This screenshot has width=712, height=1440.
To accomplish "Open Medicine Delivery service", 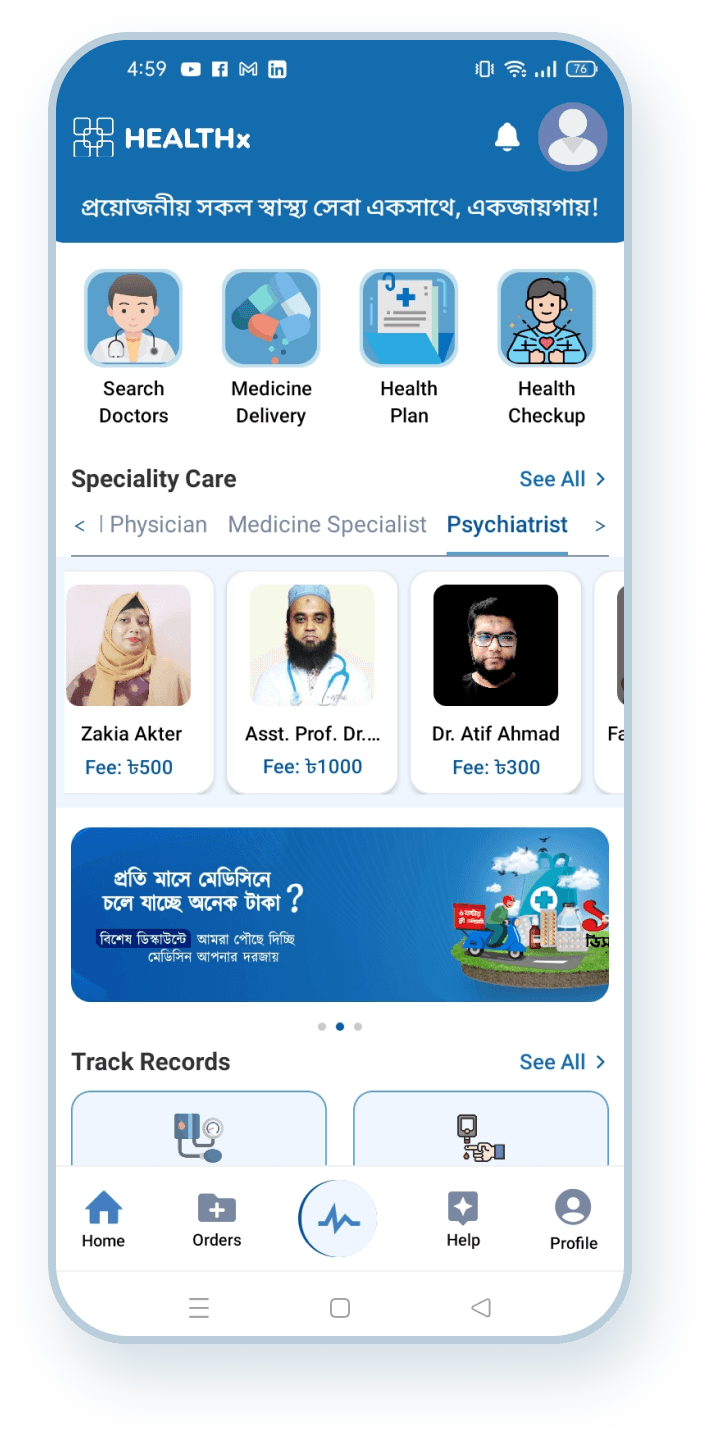I will 271,347.
